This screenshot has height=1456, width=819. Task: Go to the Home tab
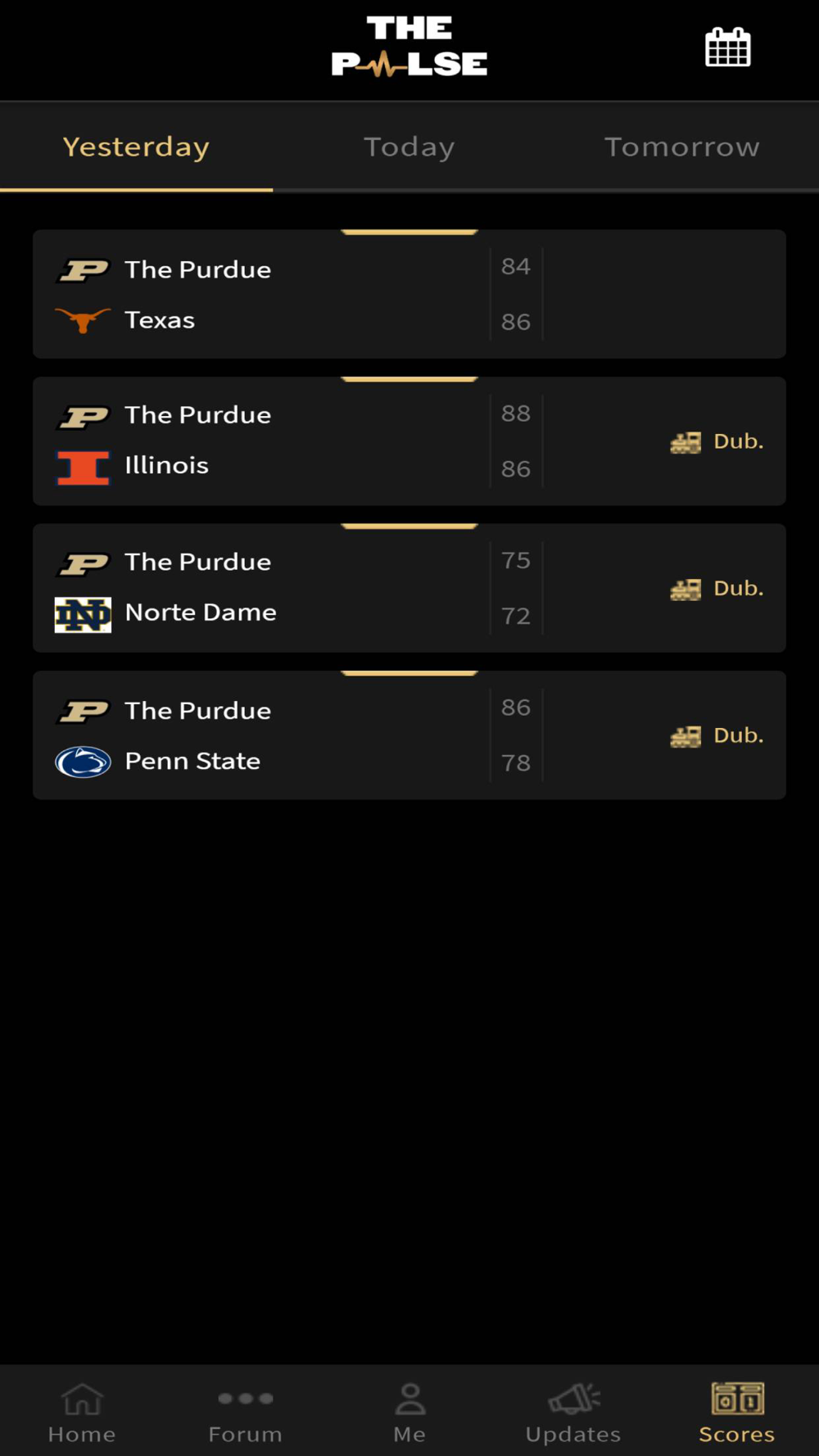pyautogui.click(x=82, y=1412)
